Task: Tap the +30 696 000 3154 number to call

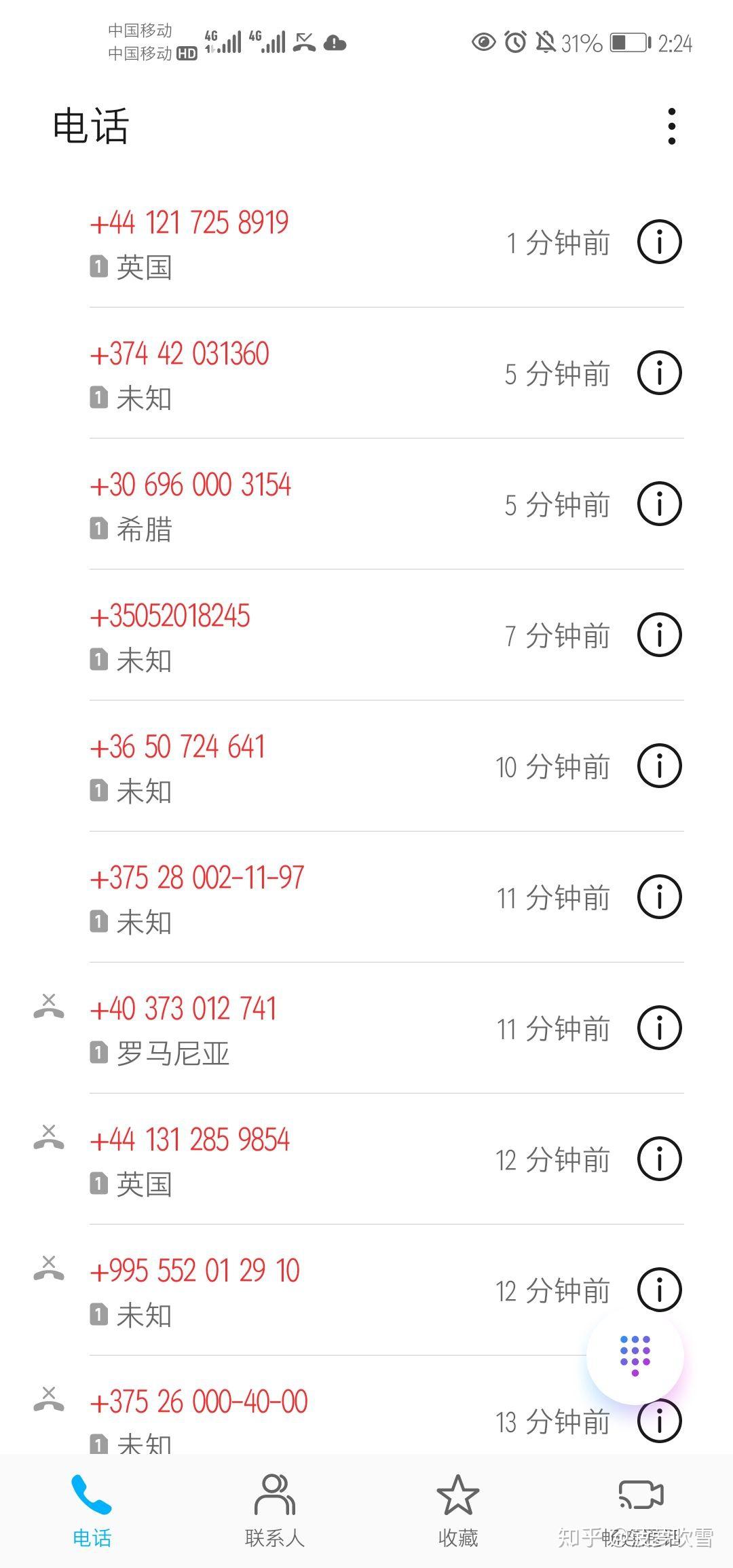Action: (191, 484)
